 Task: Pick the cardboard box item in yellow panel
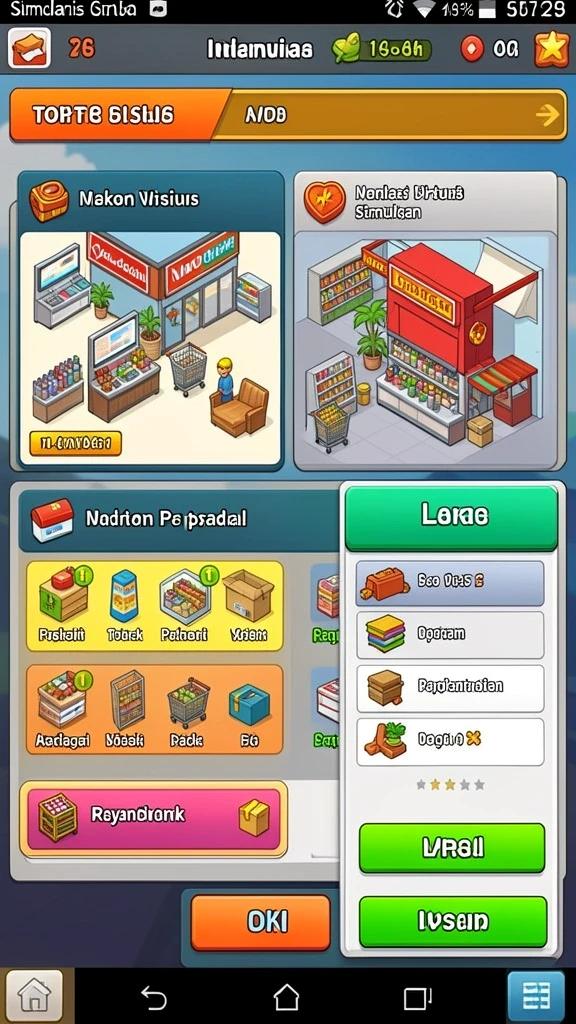click(248, 604)
